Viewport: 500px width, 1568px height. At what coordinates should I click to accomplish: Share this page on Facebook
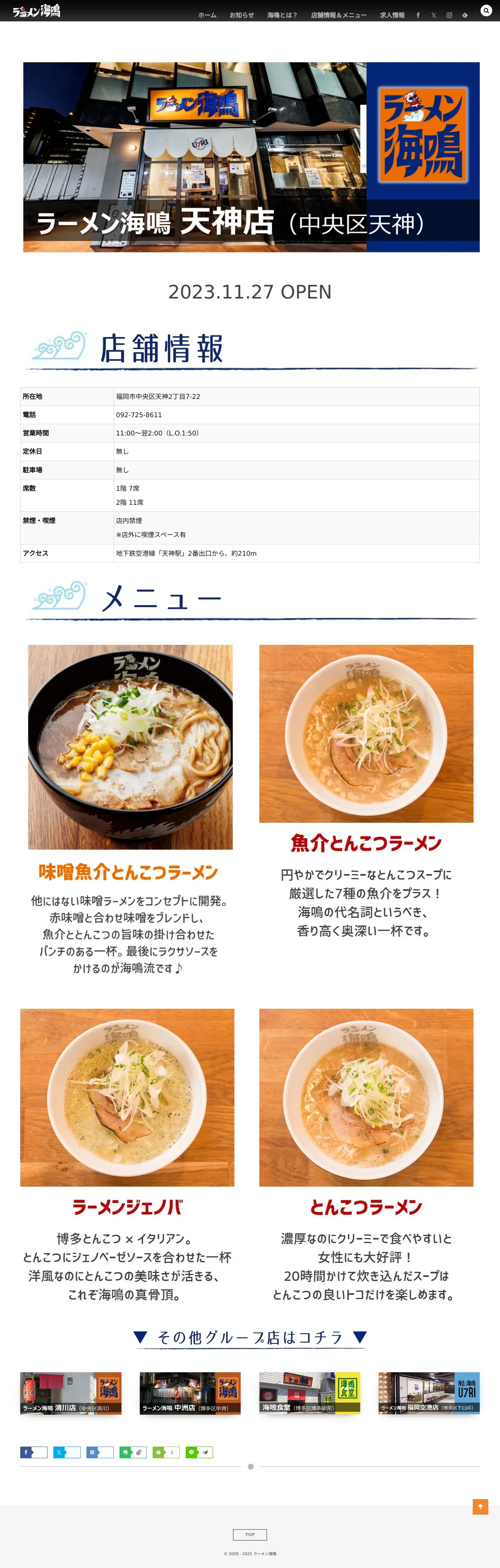[33, 1452]
